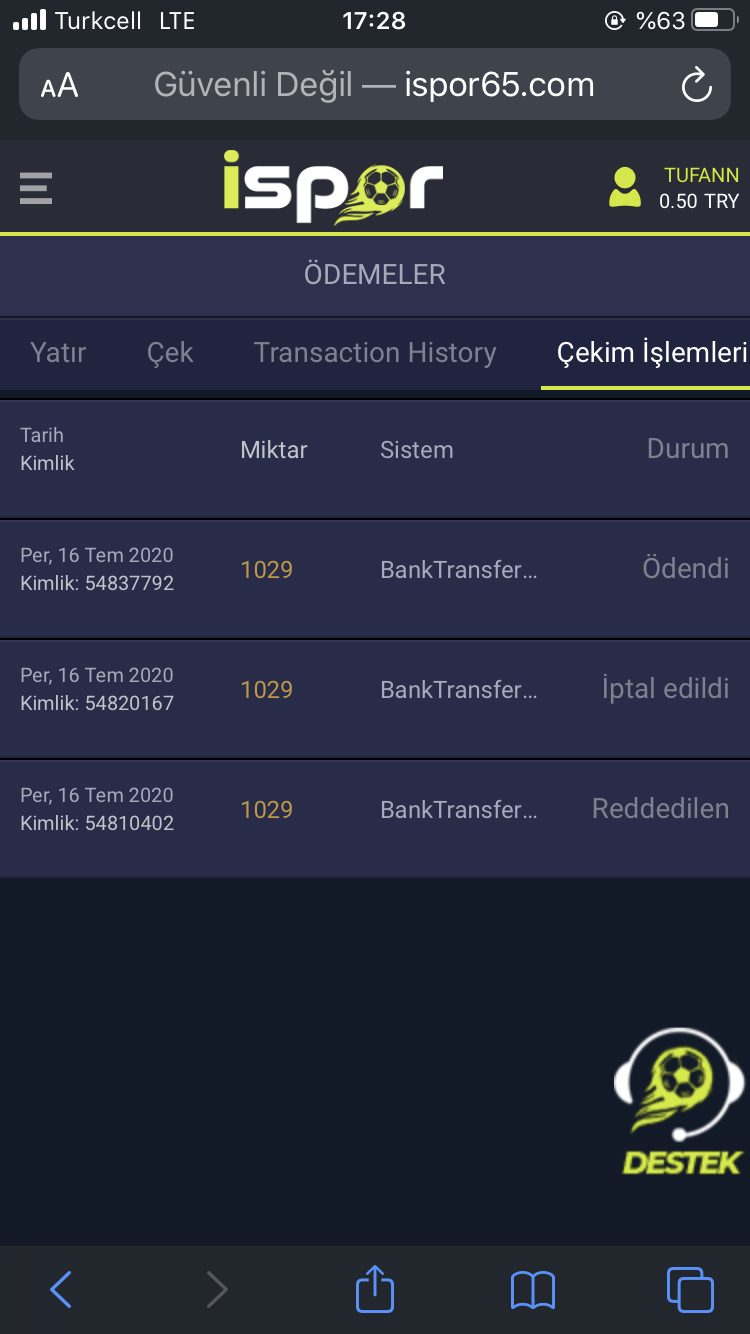Switch to the Yatır tab

click(x=58, y=353)
